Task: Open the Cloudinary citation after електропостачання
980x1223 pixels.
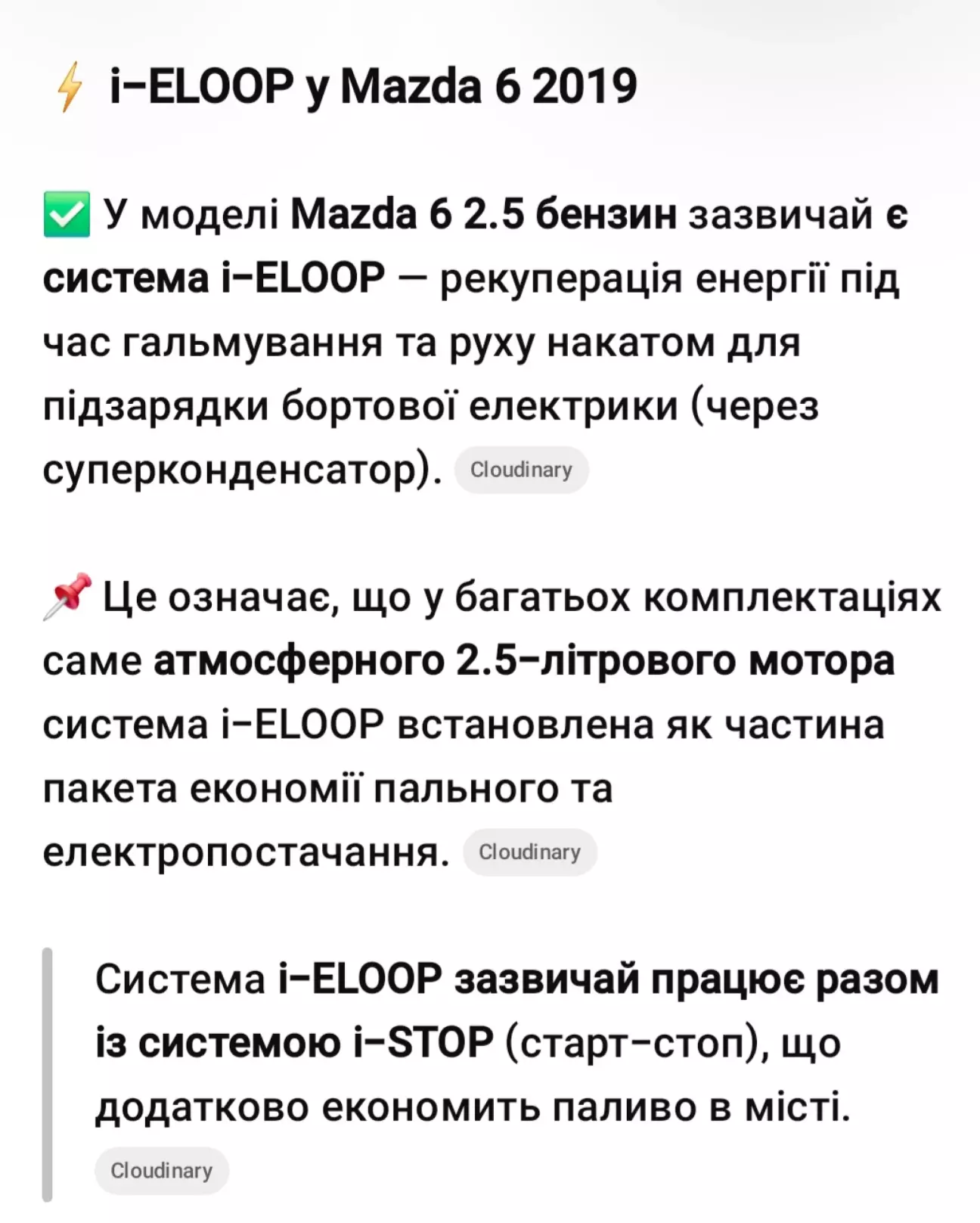Action: tap(529, 852)
